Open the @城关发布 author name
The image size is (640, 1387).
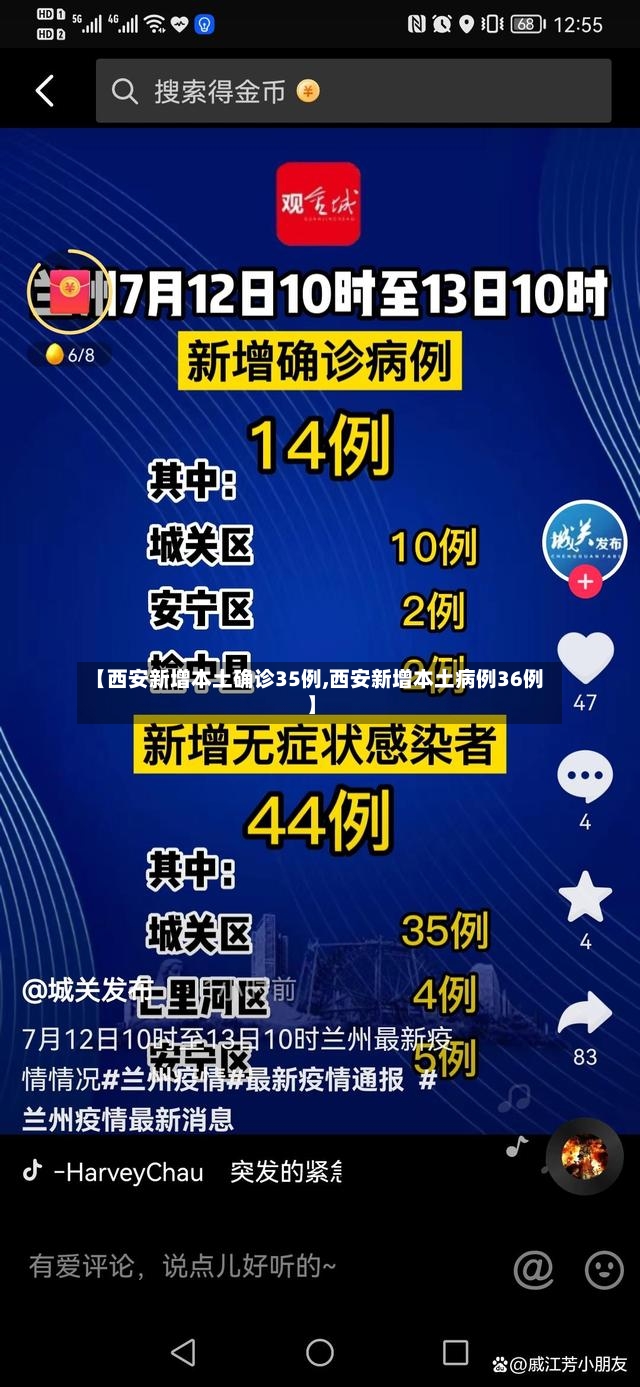tap(88, 990)
